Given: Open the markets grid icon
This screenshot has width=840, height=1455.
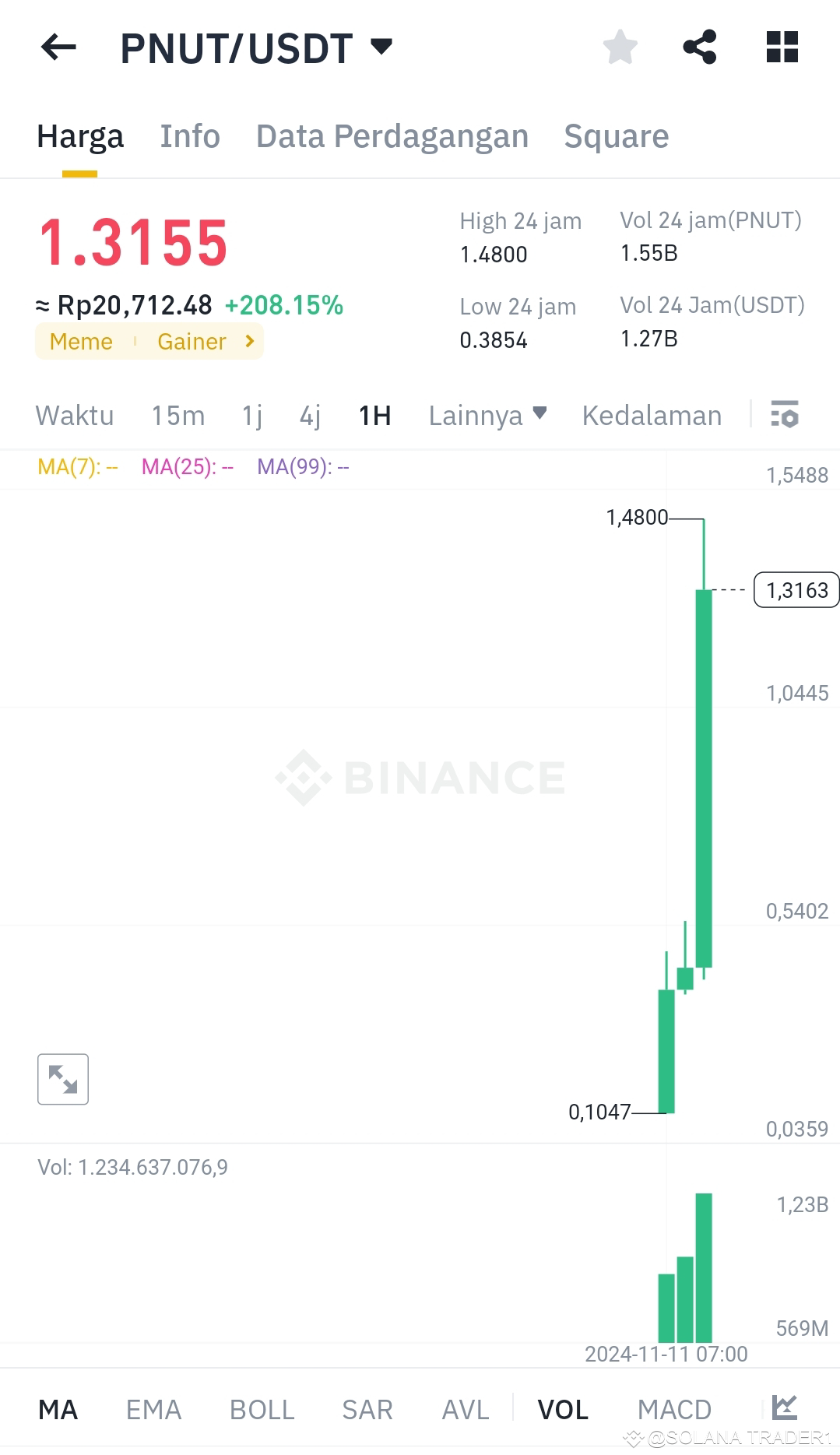Looking at the screenshot, I should click(782, 48).
